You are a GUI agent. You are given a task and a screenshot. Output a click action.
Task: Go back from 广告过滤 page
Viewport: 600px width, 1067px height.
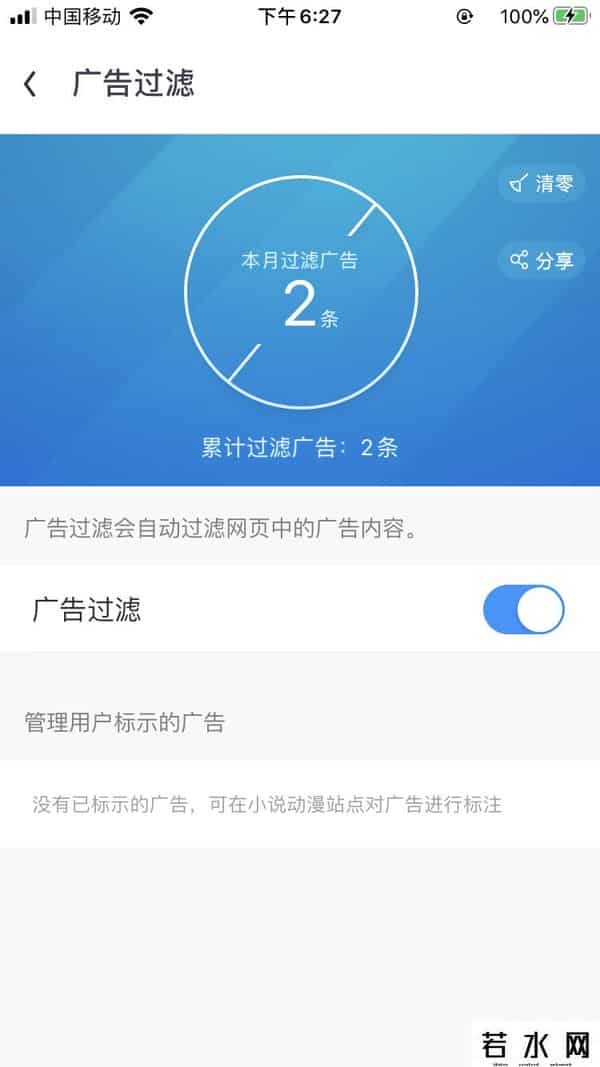31,84
